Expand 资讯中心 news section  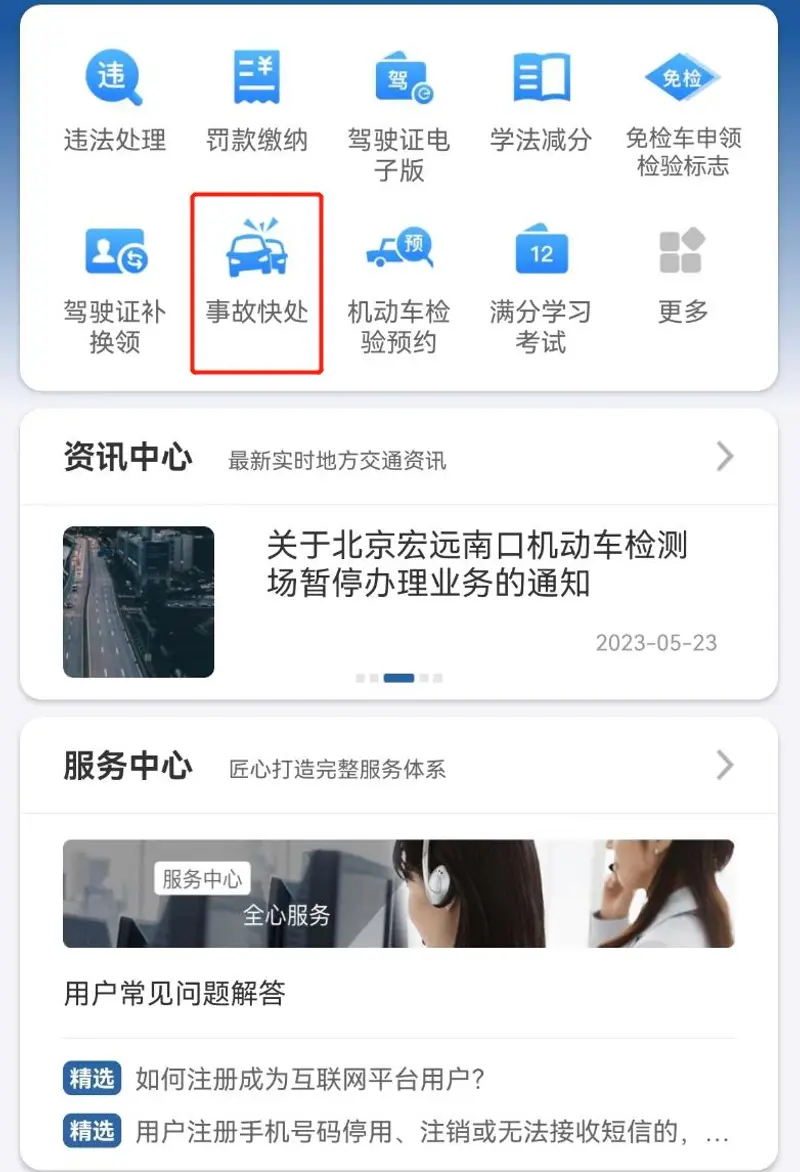pyautogui.click(x=725, y=458)
